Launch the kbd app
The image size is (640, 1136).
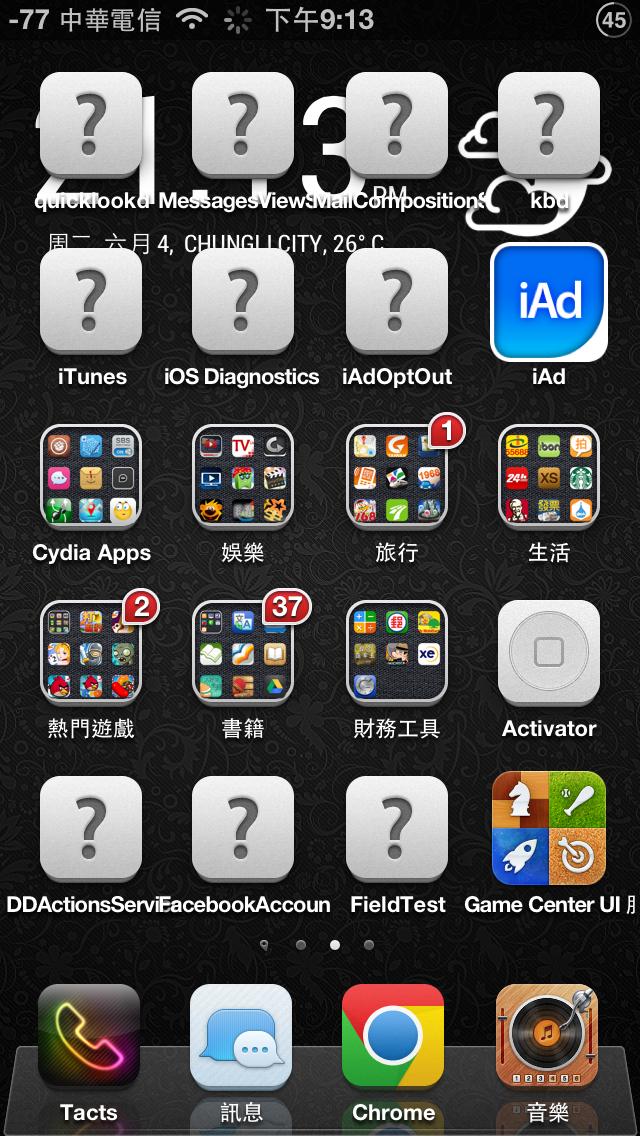point(549,123)
